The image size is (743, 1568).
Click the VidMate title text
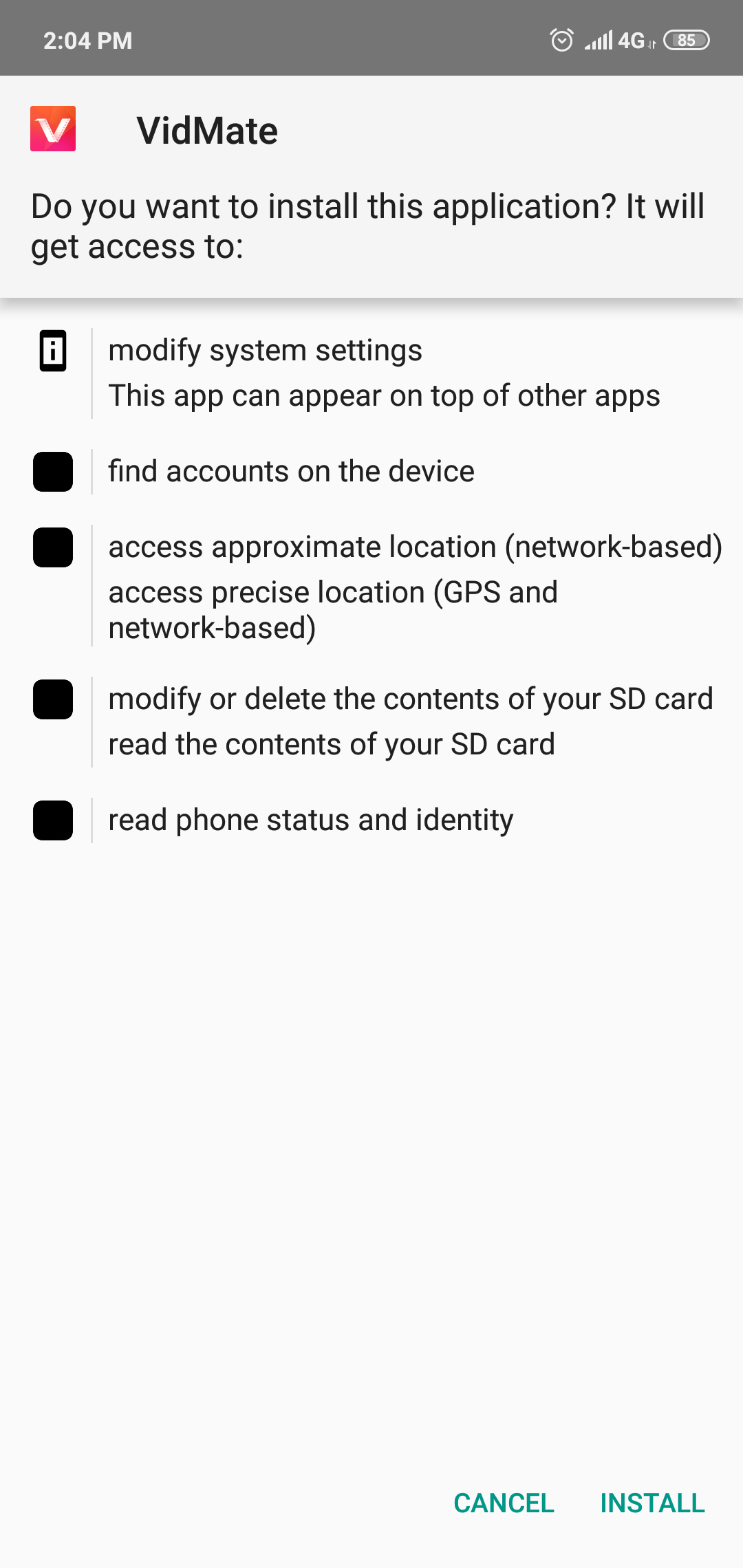tap(206, 130)
